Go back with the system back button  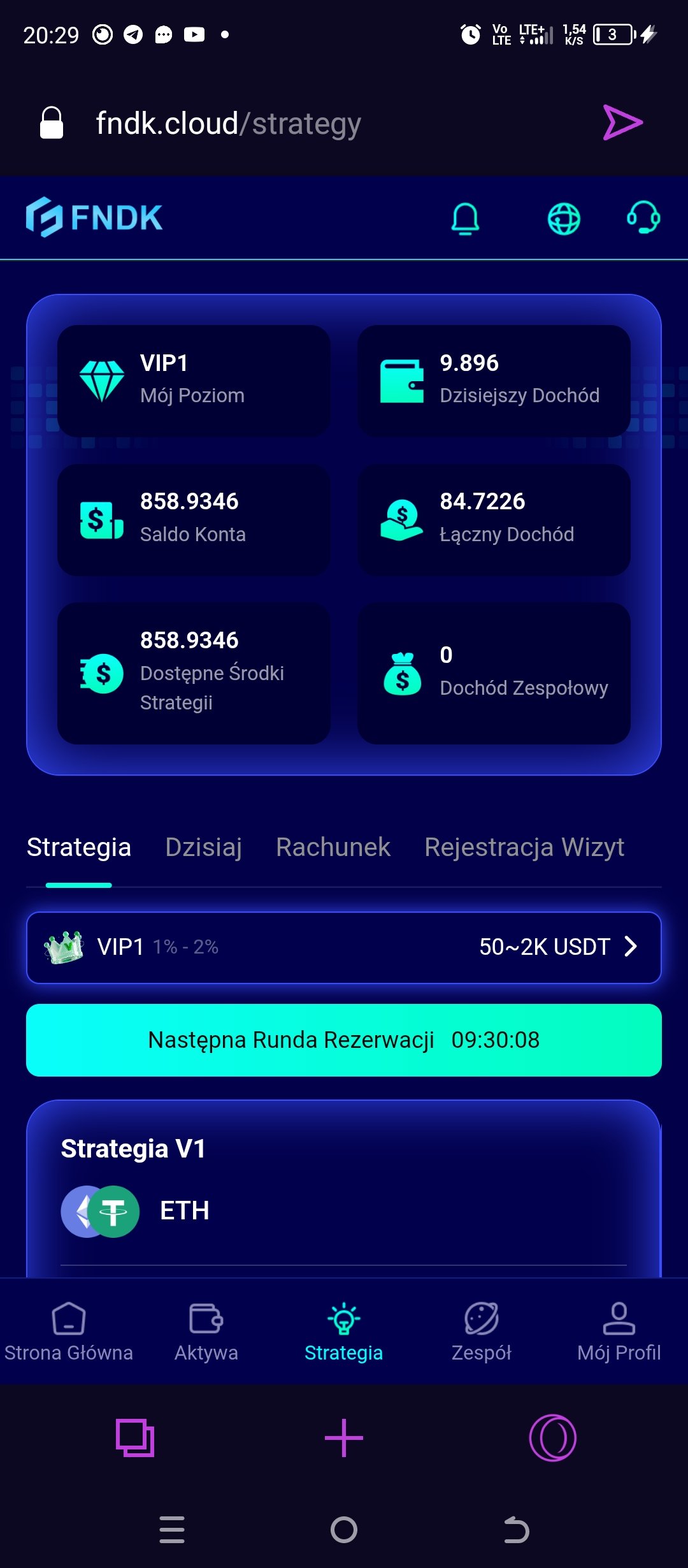pyautogui.click(x=516, y=1530)
